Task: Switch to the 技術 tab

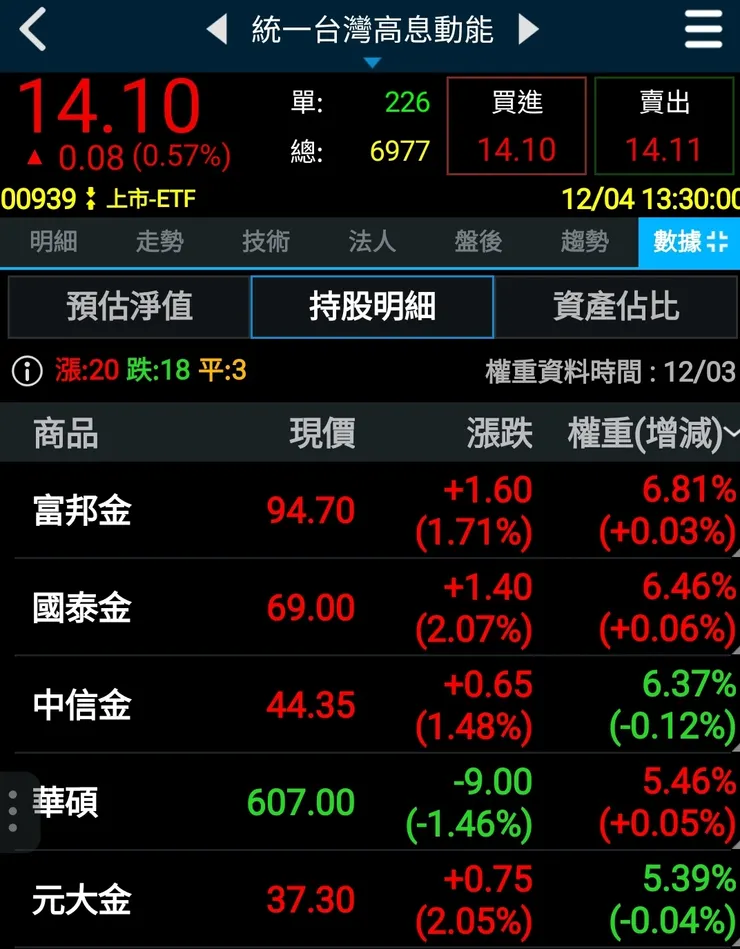Action: pyautogui.click(x=265, y=242)
